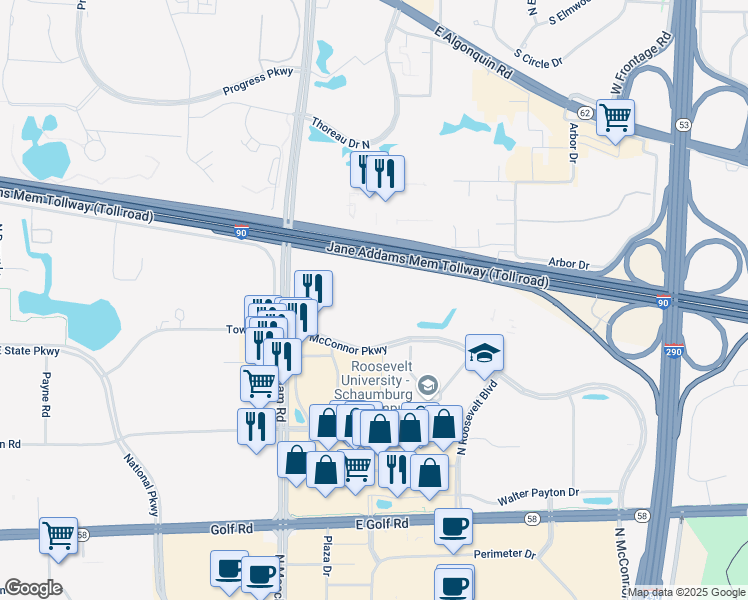
Task: Select the coffee cup marker above Perimeter Dr
Action: [453, 530]
